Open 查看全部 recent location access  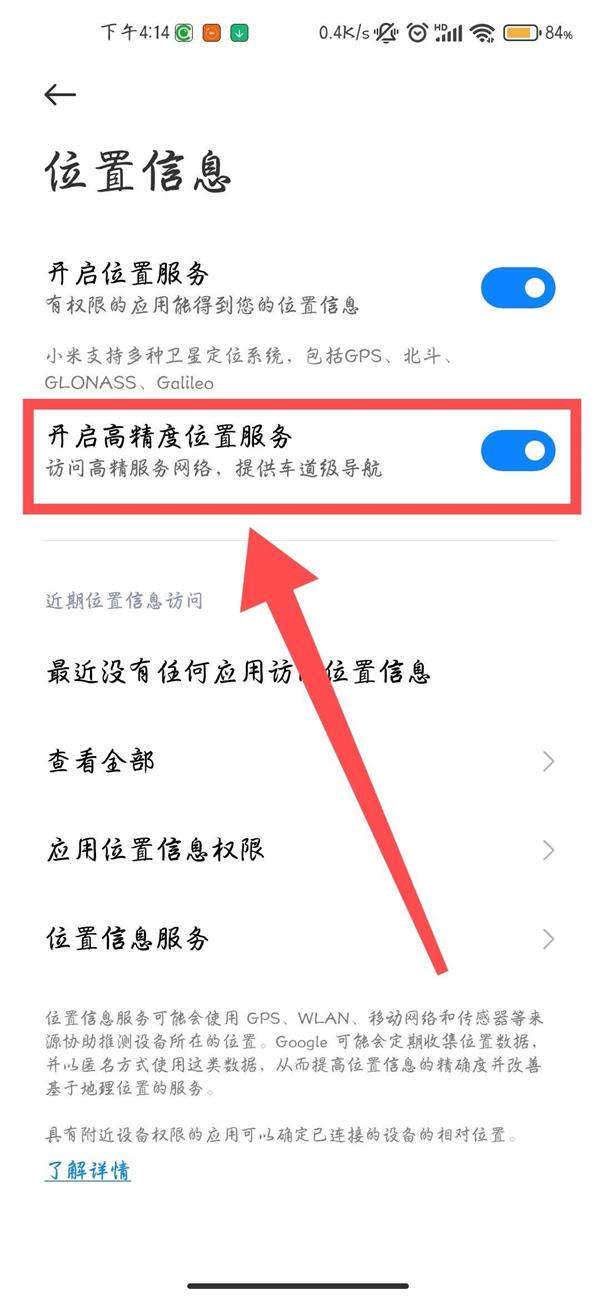(300, 762)
